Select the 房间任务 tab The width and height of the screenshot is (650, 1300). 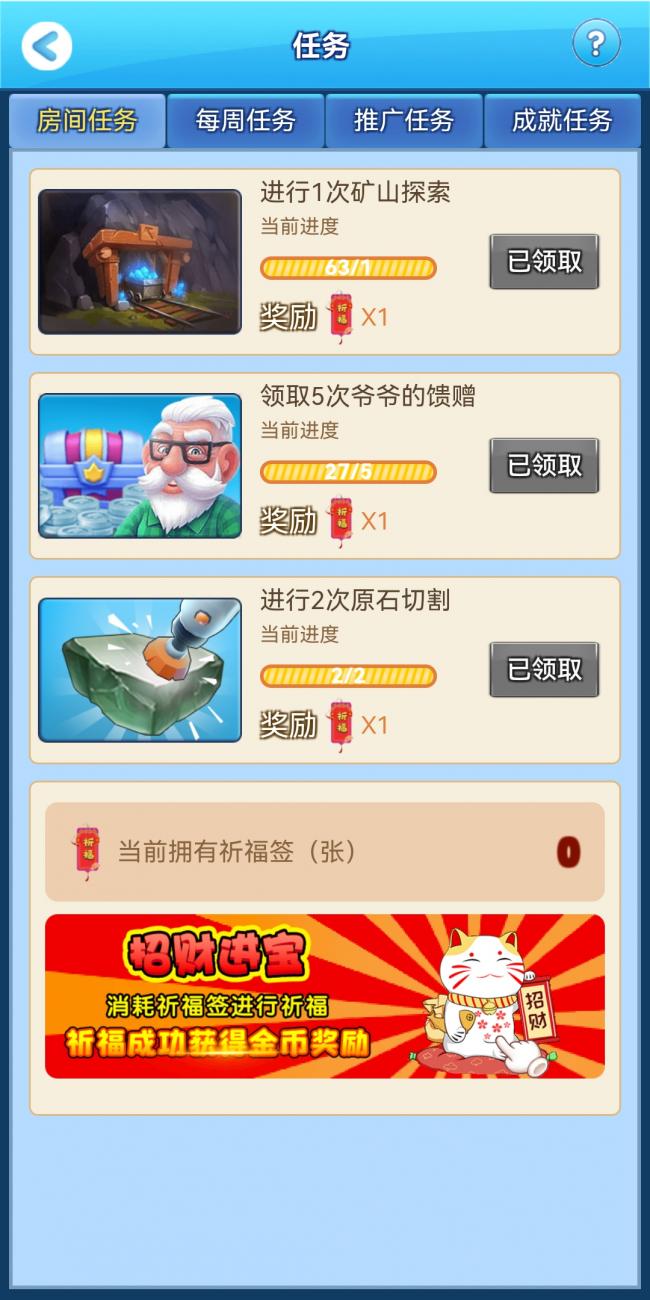click(87, 121)
